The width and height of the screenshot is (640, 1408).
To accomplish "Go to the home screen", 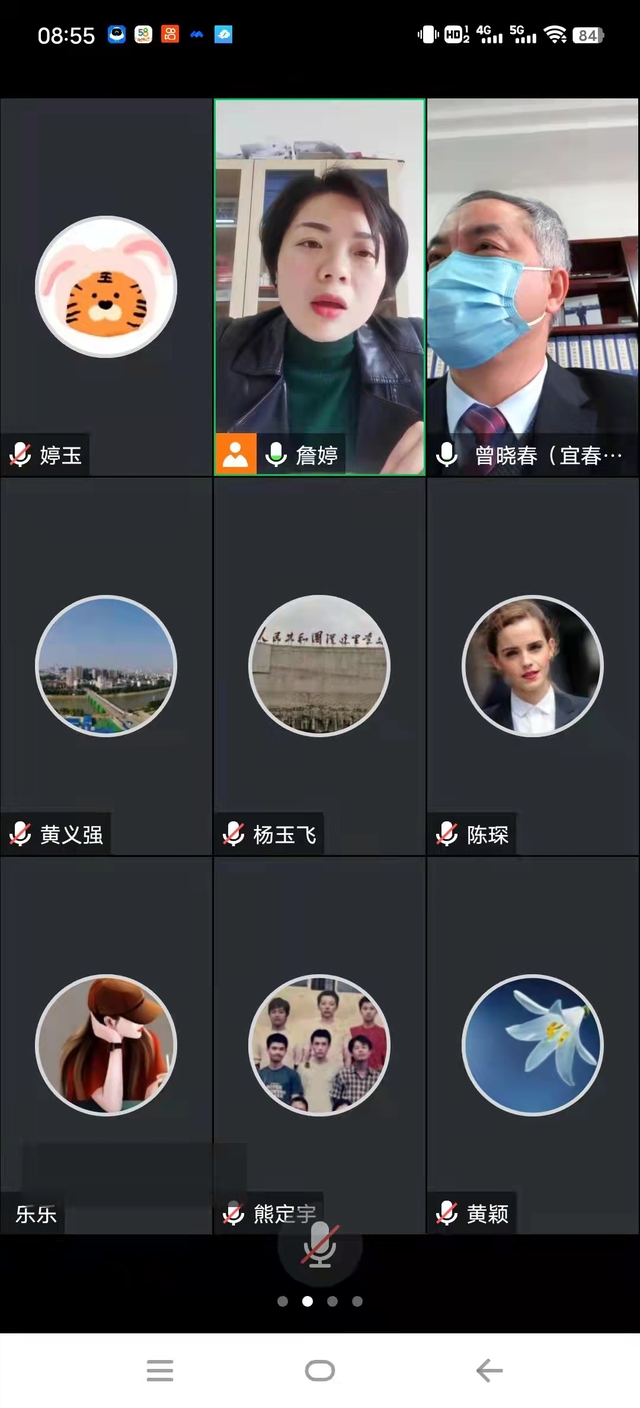I will pos(320,1370).
